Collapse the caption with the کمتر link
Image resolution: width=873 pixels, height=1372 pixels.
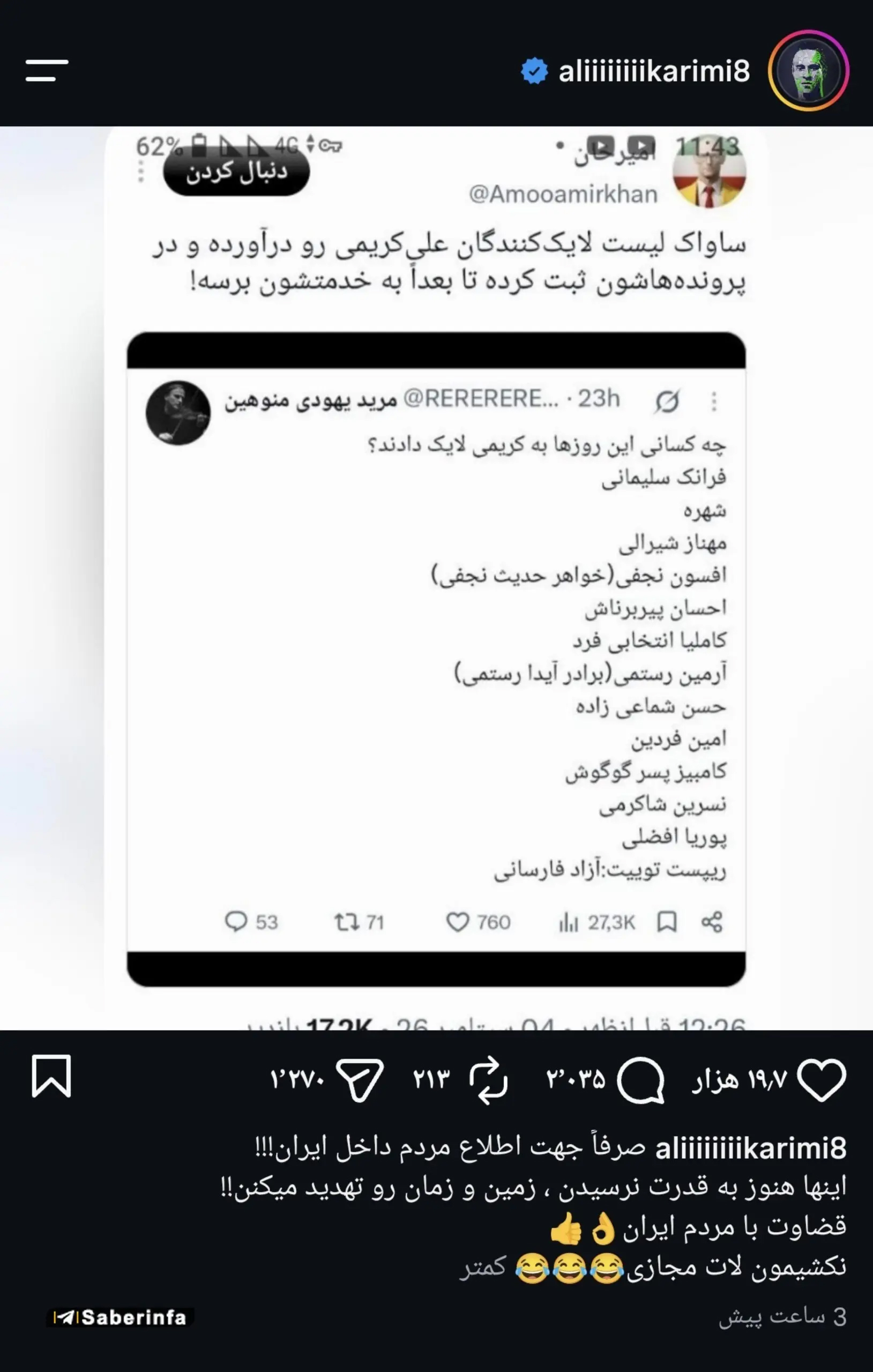coord(483,1266)
